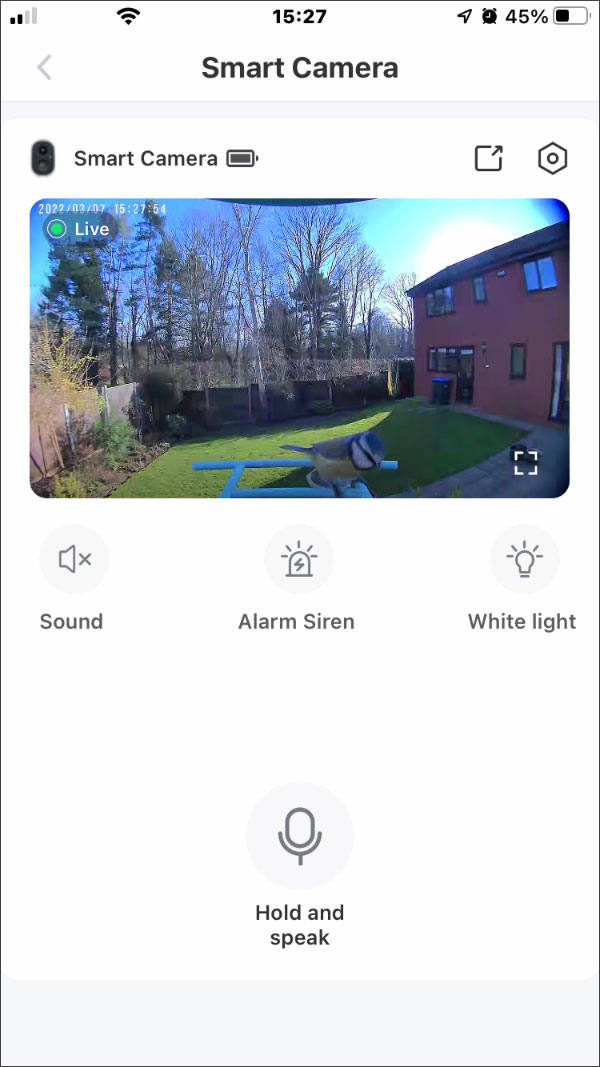This screenshot has width=600, height=1067.
Task: Tap the live camera video feed
Action: pyautogui.click(x=299, y=348)
